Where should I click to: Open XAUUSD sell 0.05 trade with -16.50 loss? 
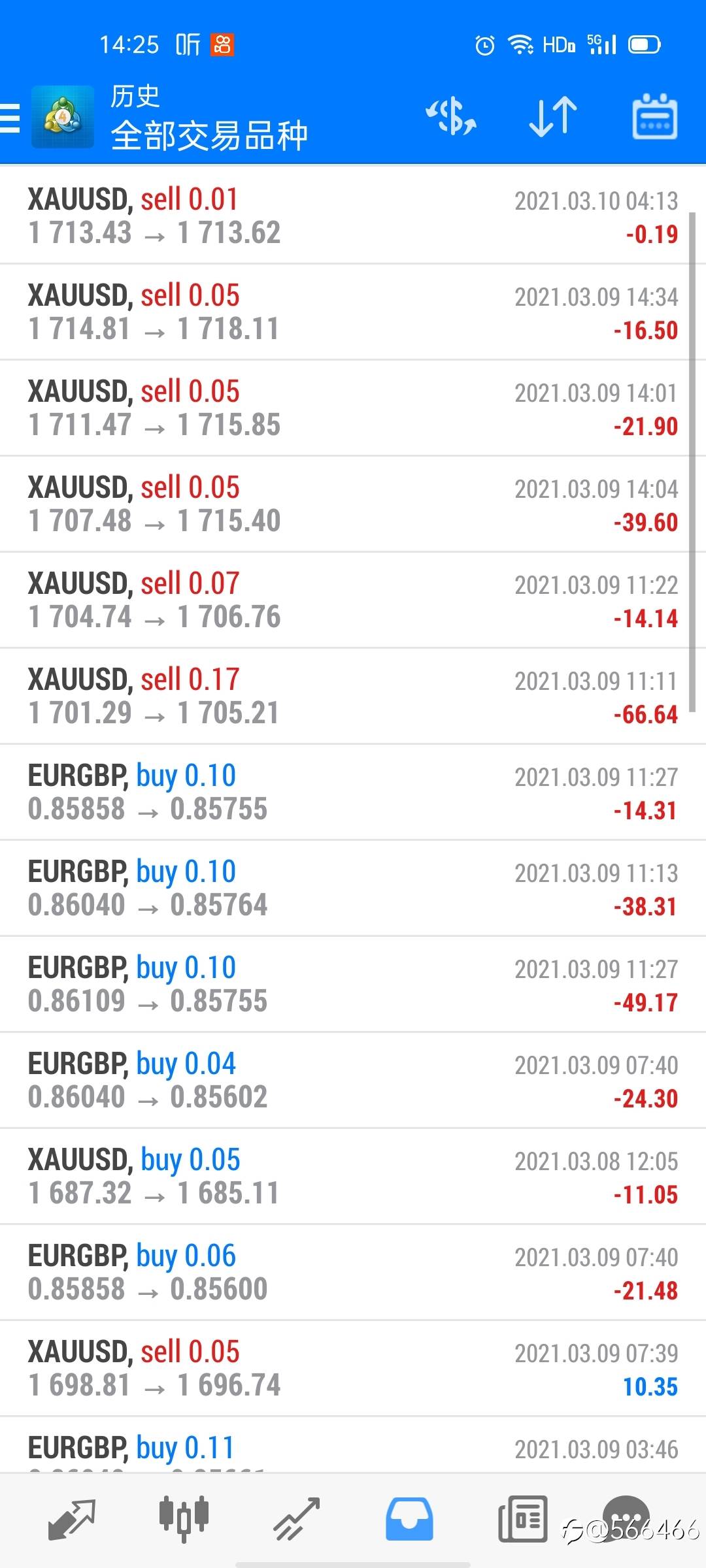[353, 312]
